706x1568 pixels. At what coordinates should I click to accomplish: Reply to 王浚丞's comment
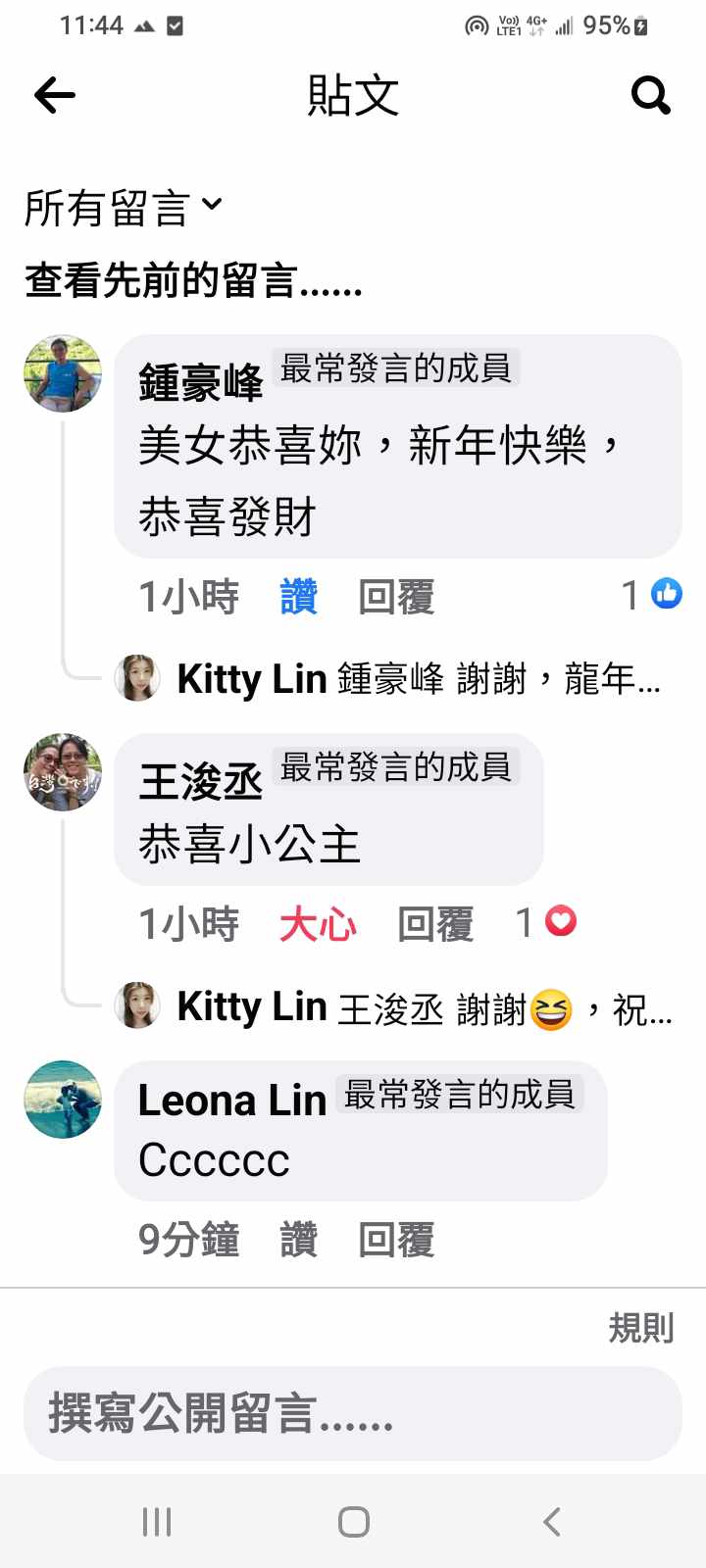click(435, 923)
